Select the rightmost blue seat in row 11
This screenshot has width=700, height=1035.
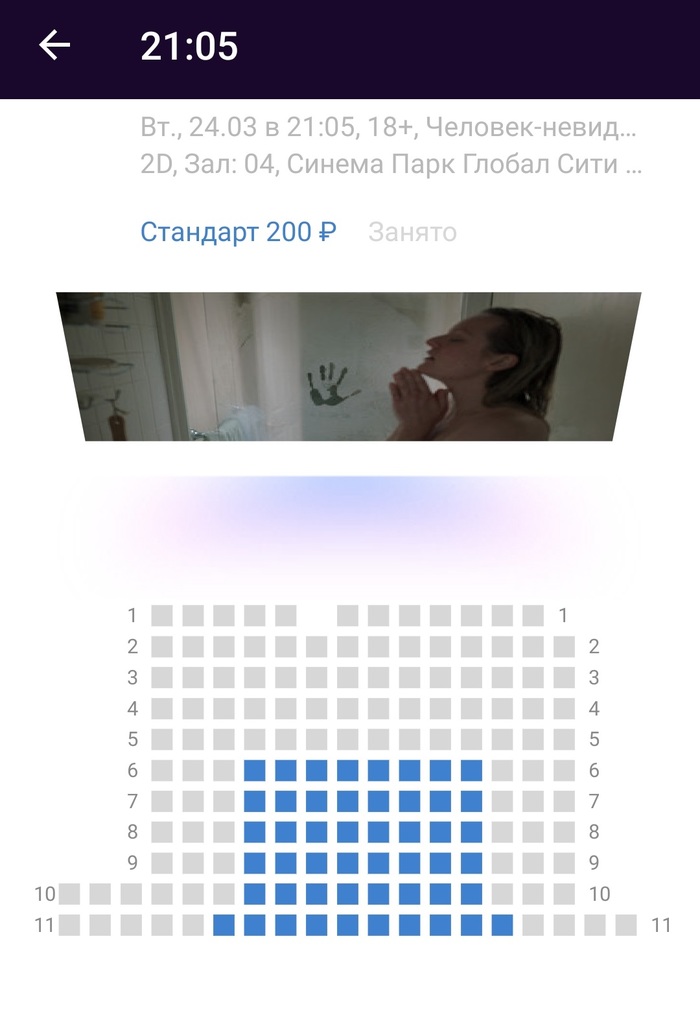click(x=503, y=925)
